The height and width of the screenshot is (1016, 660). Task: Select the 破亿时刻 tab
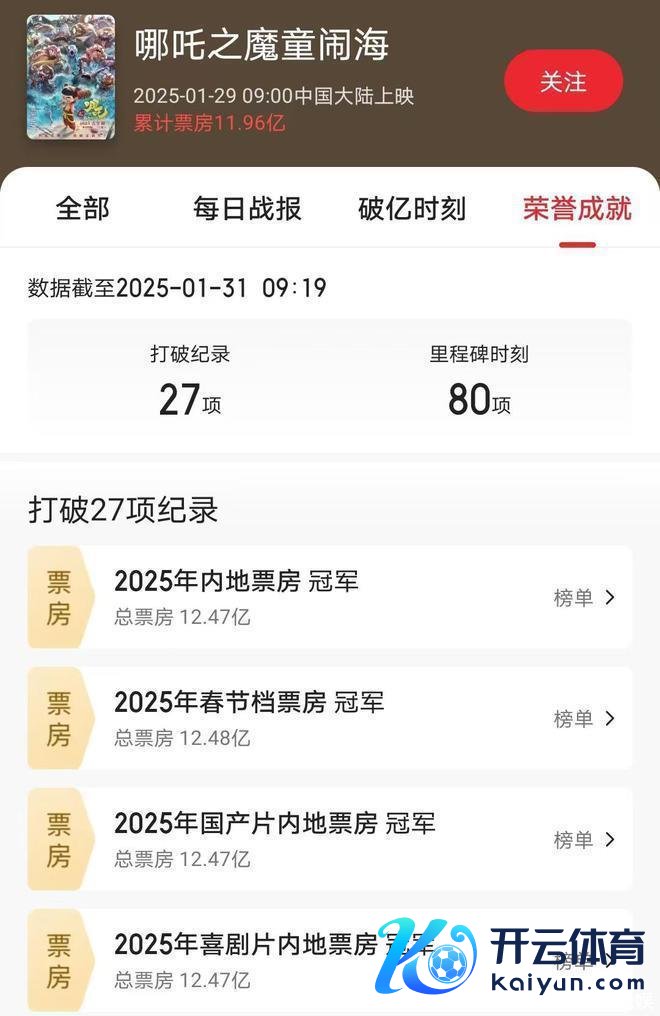click(x=412, y=208)
